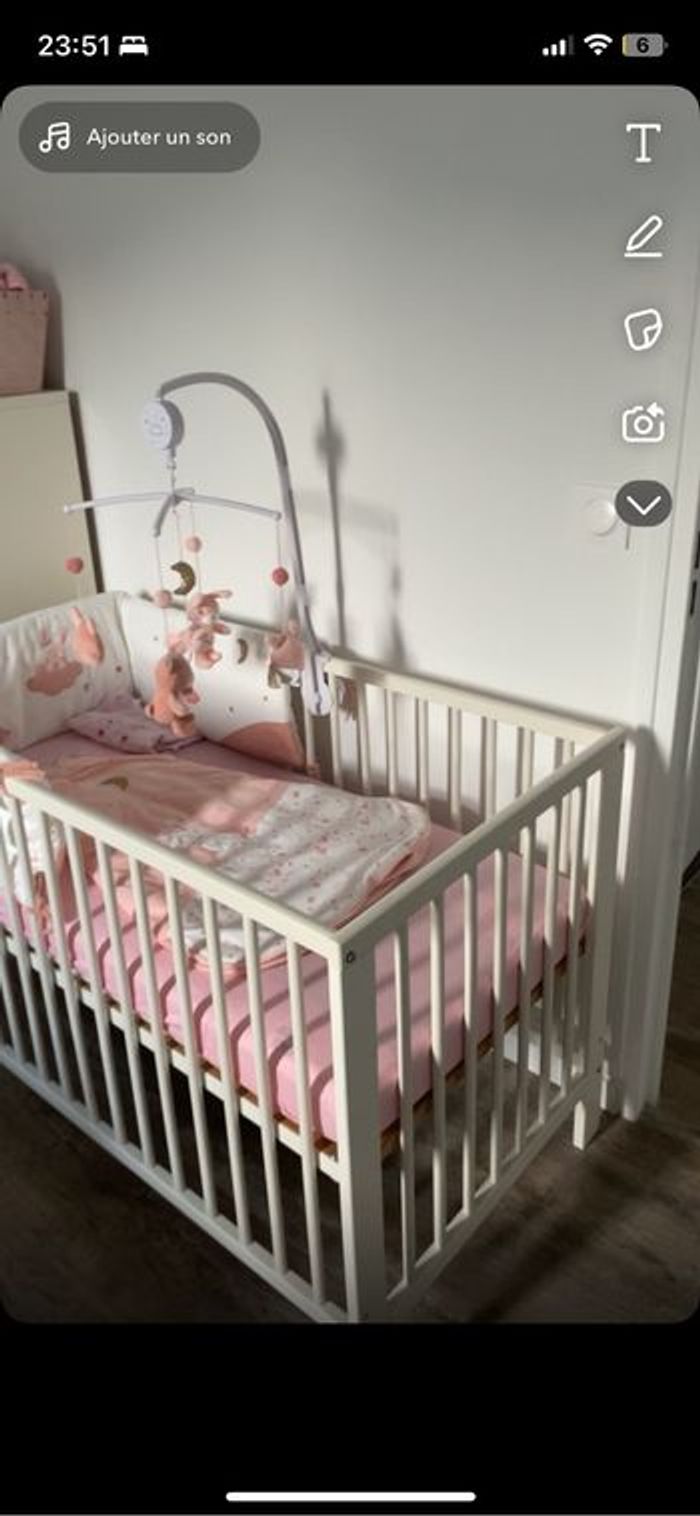Add text with the T tool
The image size is (700, 1516).
coord(643,143)
